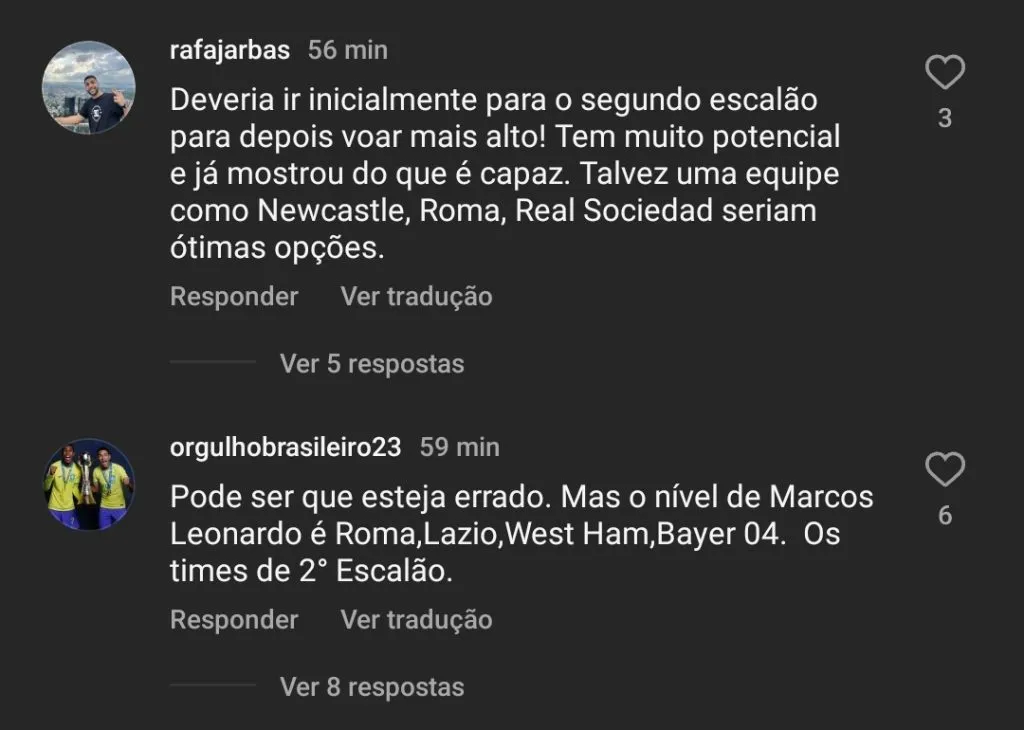Tap Responder under orgulhobrasileiro23's comment
Screen dimensions: 1024x730
pyautogui.click(x=234, y=620)
